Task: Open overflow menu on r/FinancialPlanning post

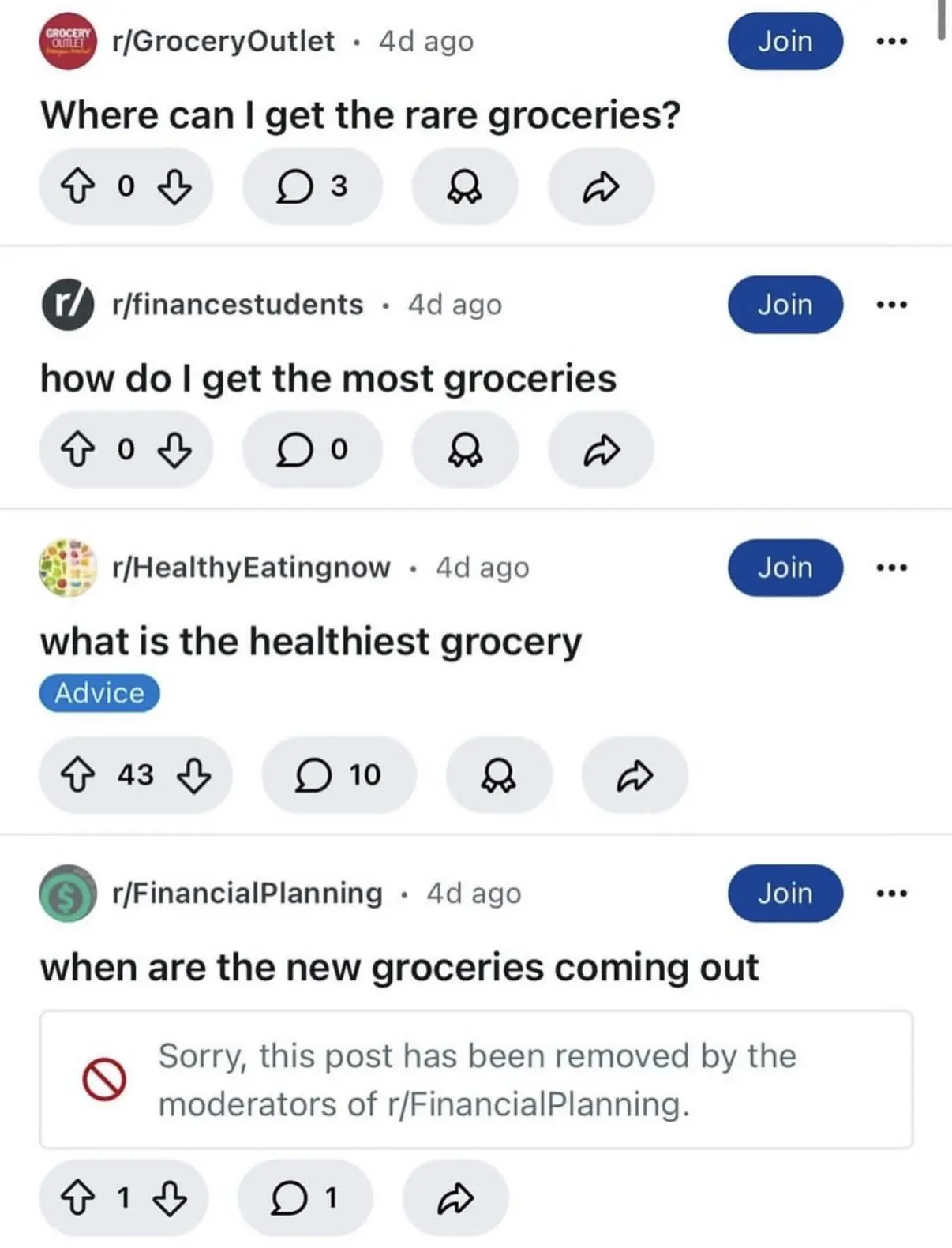Action: [892, 894]
